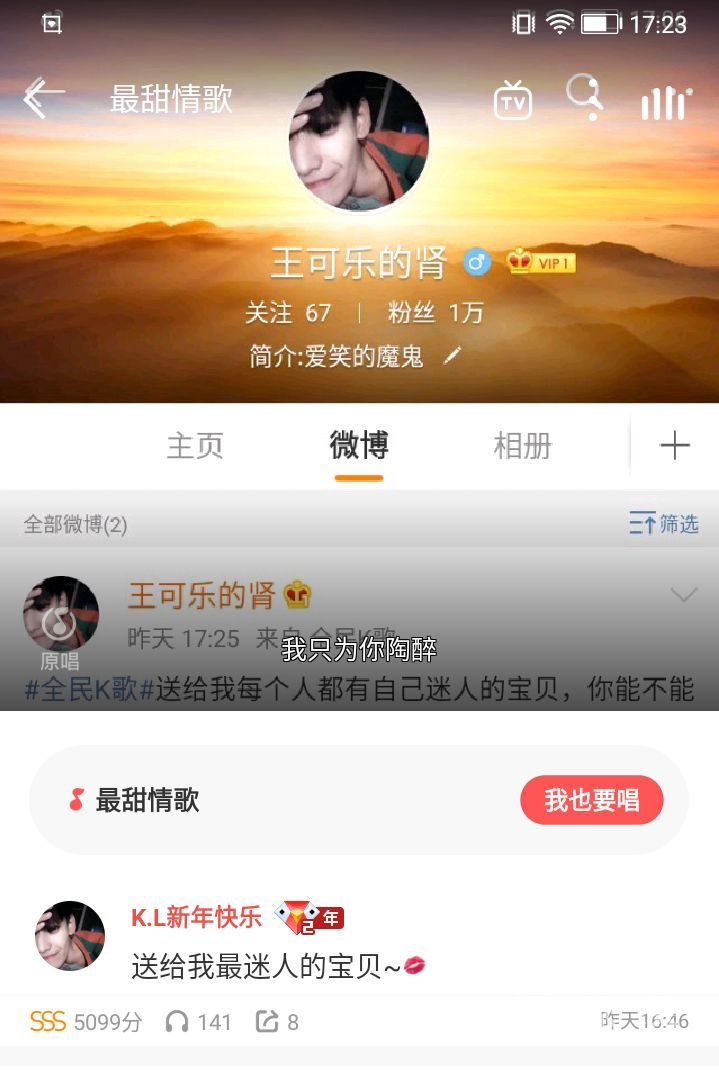Expand the post options chevron
This screenshot has height=1075, width=719.
[x=684, y=595]
